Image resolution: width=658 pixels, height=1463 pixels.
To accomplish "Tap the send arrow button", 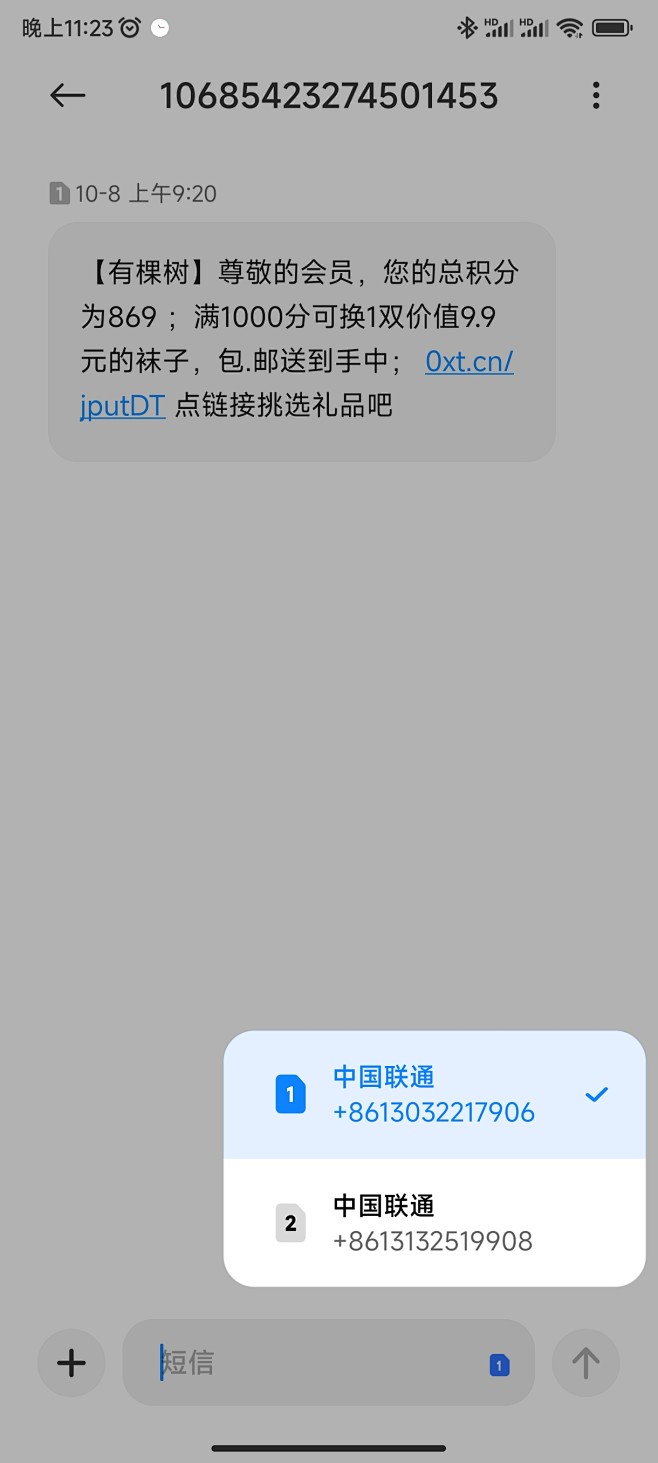I will (586, 1363).
